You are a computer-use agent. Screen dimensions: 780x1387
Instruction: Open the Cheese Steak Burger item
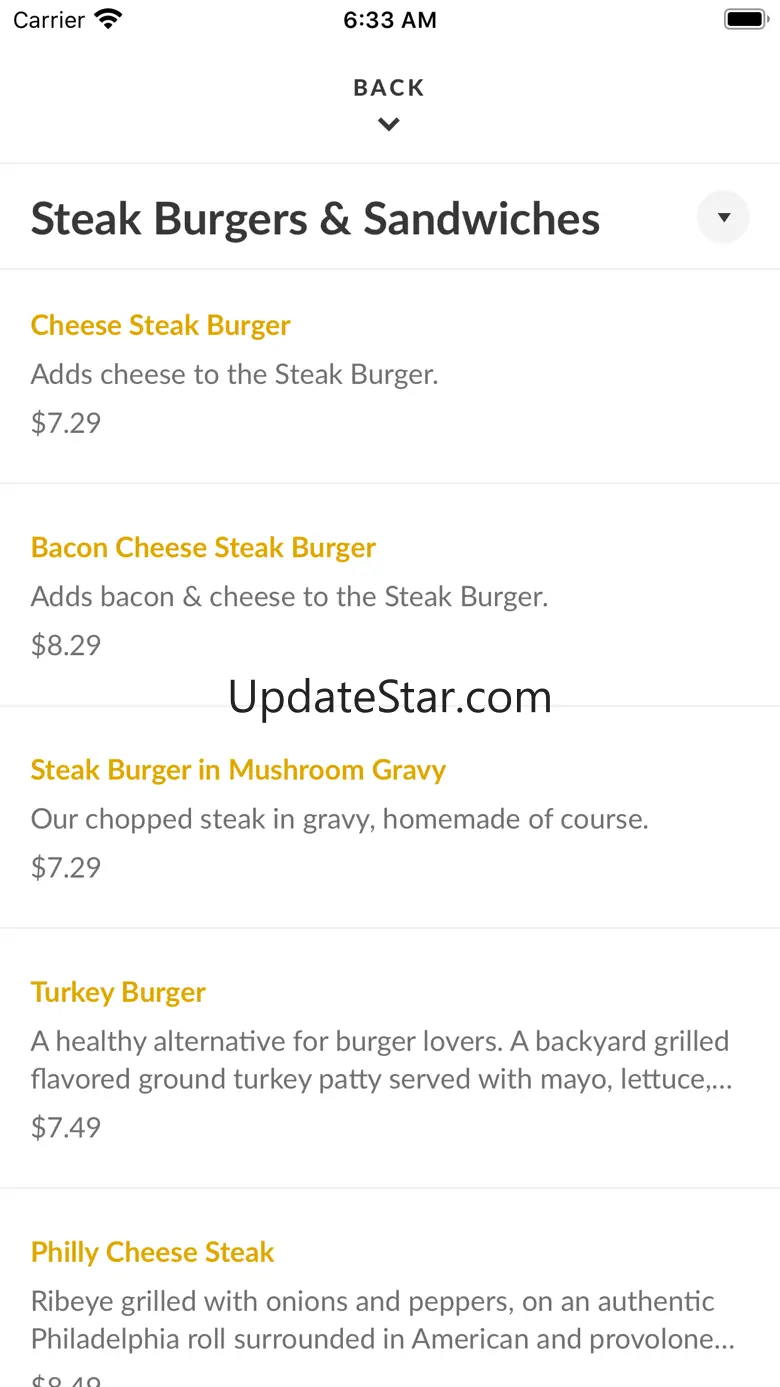pos(161,326)
